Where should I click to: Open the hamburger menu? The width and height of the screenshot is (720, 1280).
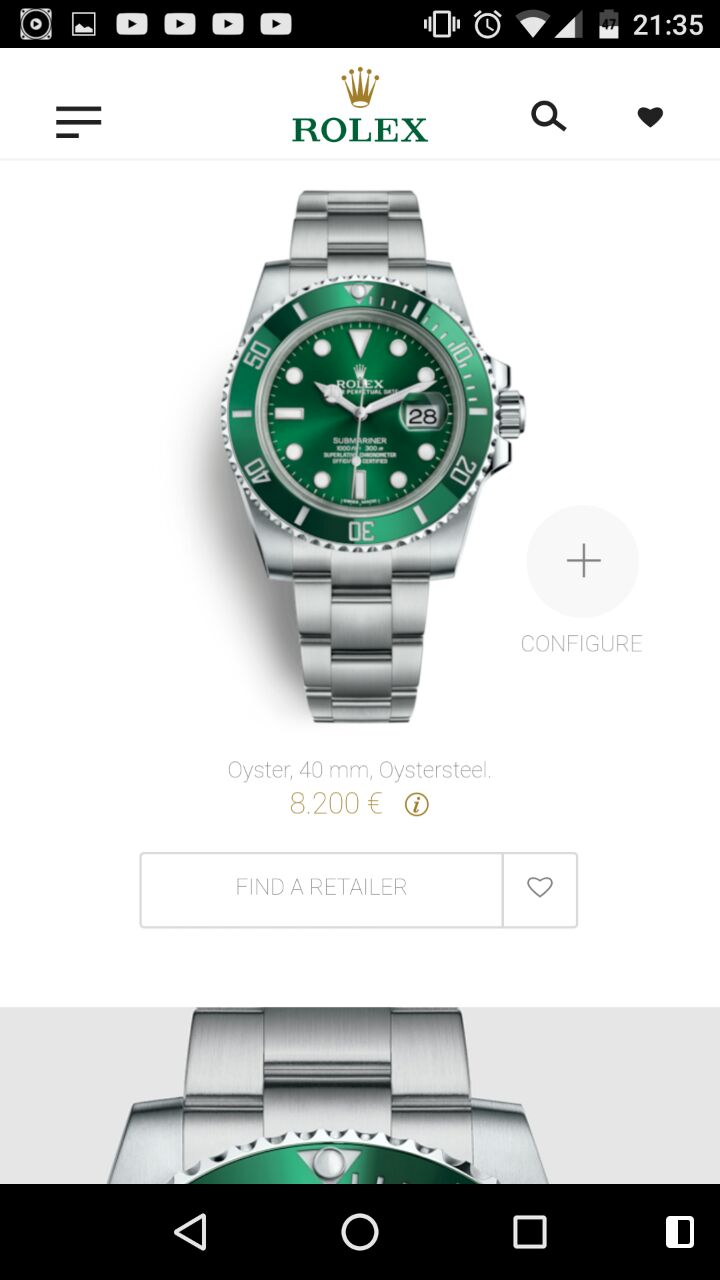click(78, 122)
